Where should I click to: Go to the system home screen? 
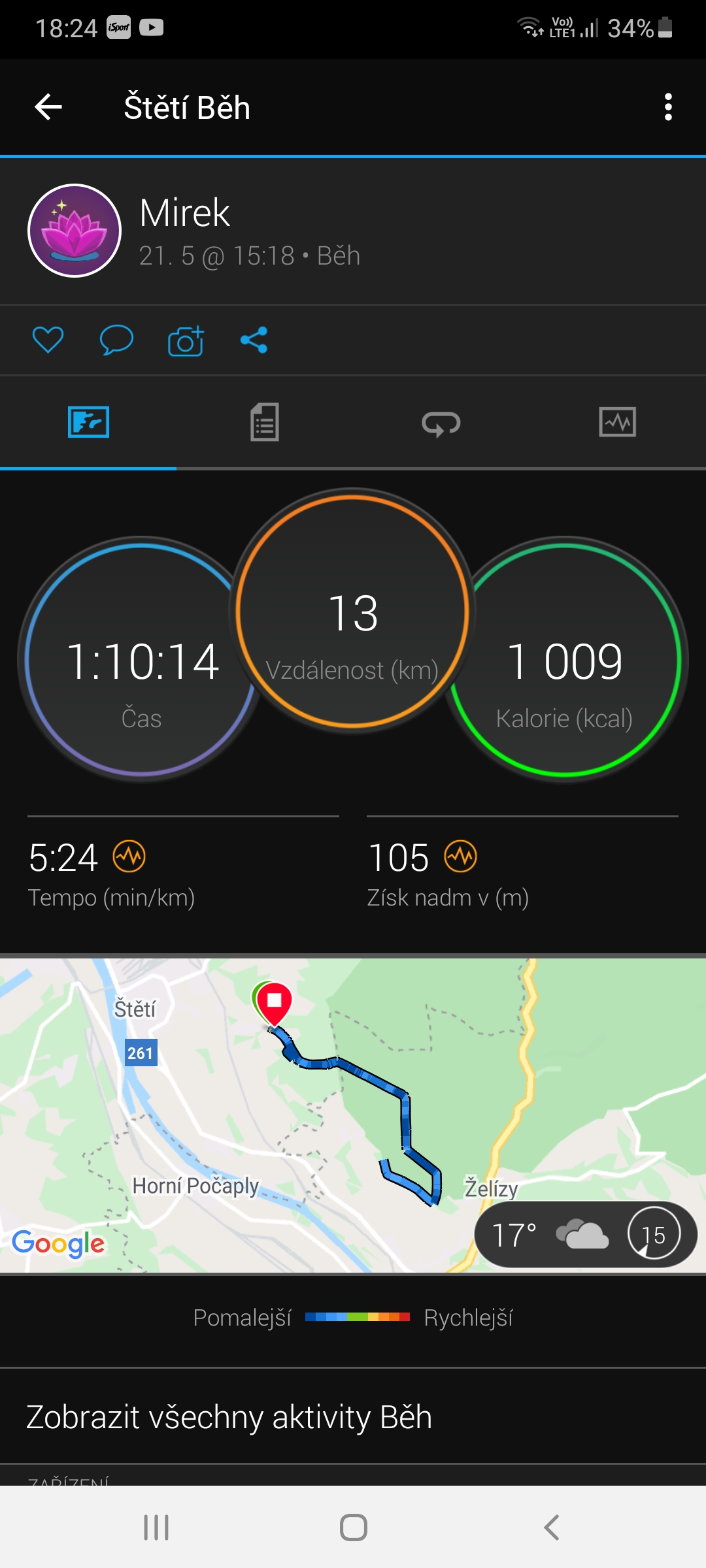353,1527
